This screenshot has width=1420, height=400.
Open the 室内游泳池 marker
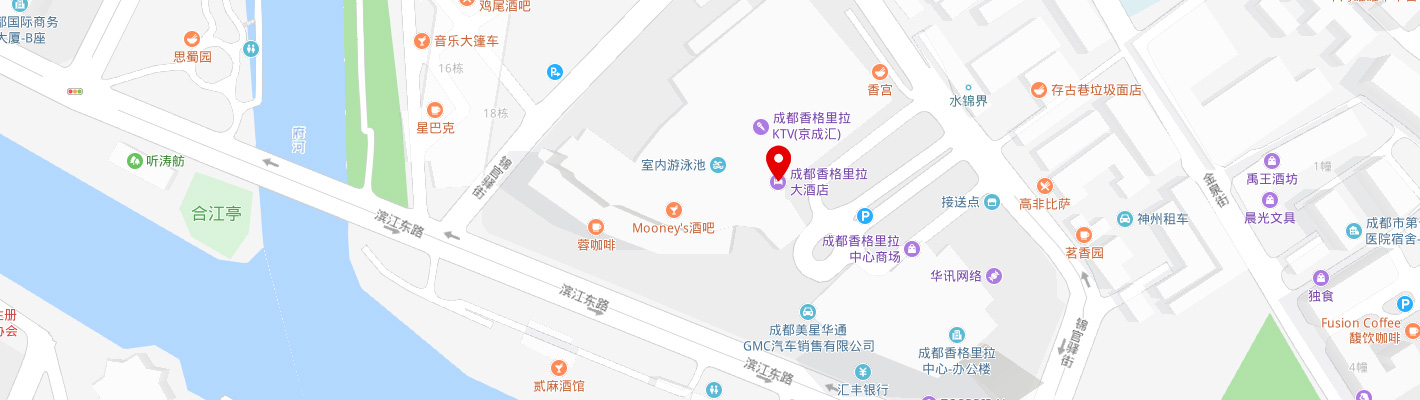718,165
